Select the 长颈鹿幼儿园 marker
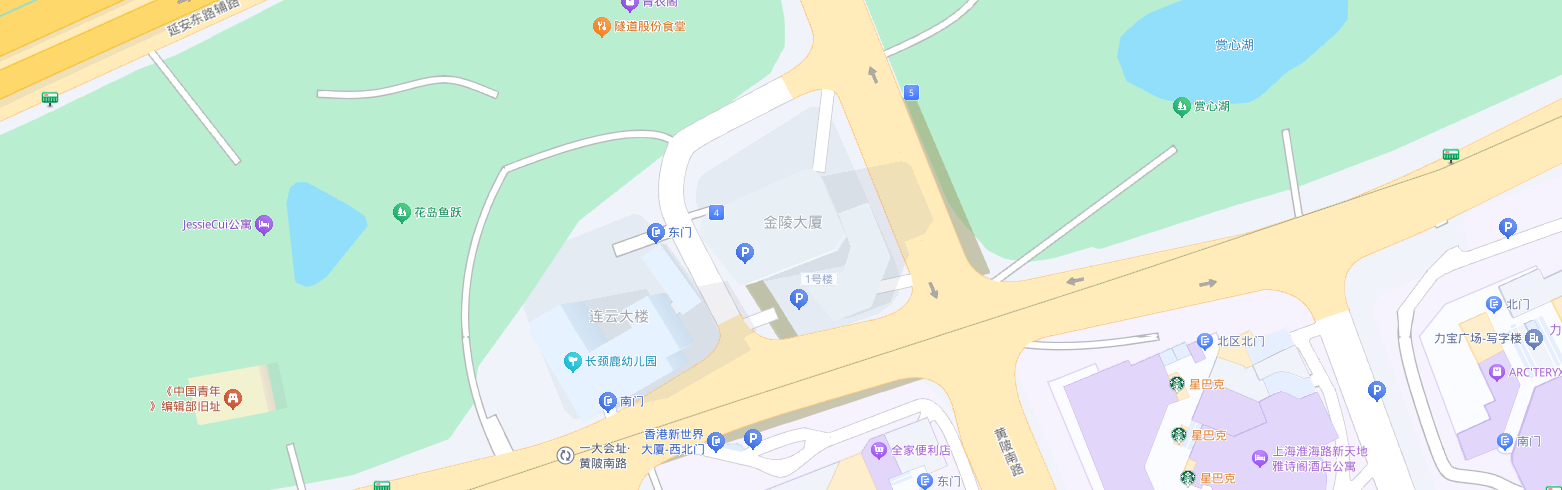1562x490 pixels. coord(573,361)
